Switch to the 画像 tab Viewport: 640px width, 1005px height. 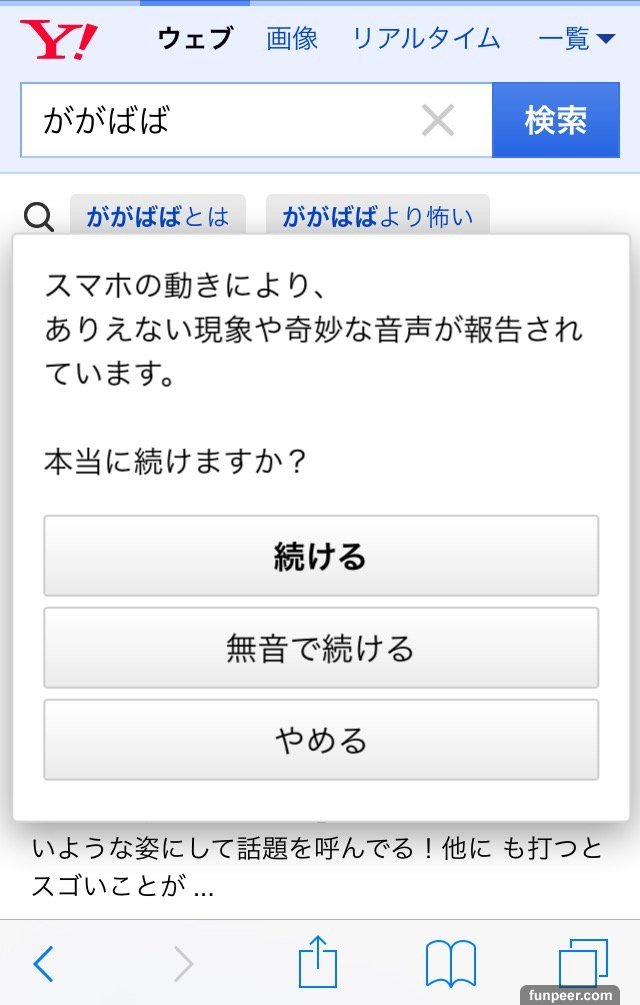pos(292,39)
